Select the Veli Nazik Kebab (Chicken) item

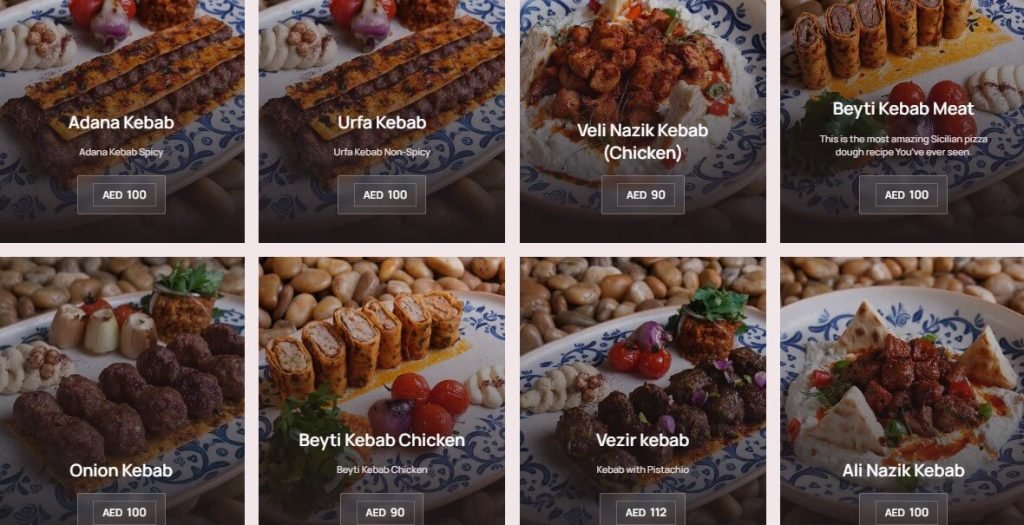642,141
